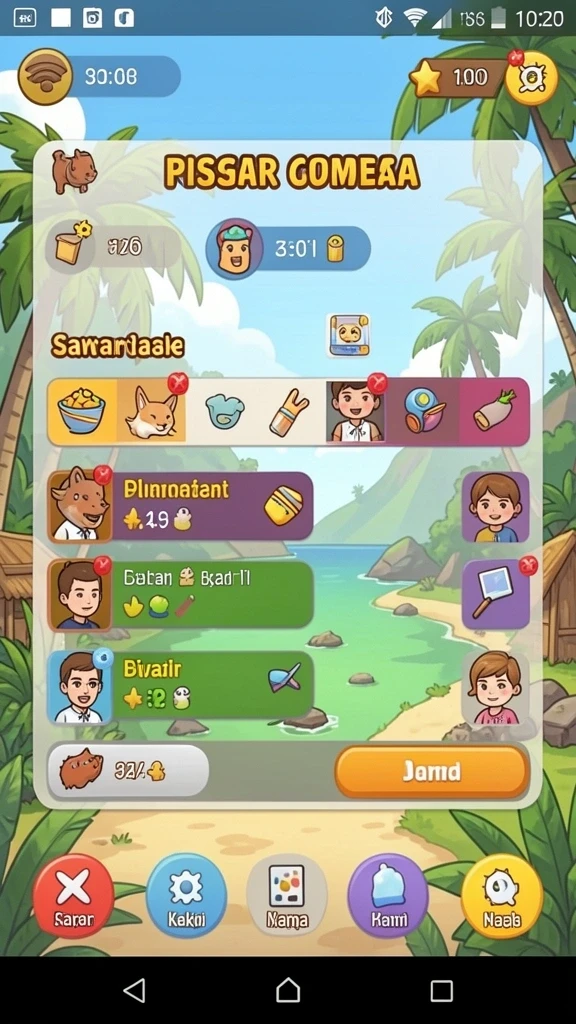576x1024 pixels.
Task: Go back with the system back button
Action: 134,990
